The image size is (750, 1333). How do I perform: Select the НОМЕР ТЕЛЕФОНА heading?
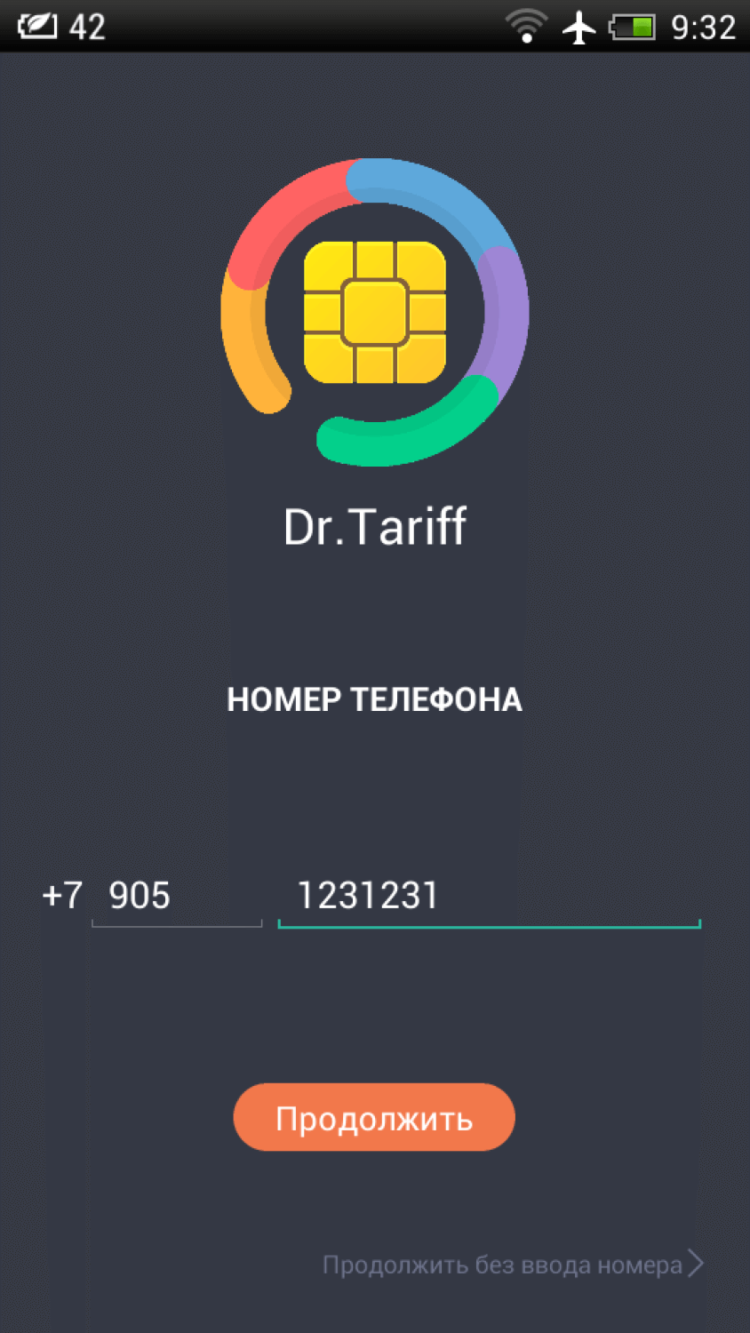point(374,700)
